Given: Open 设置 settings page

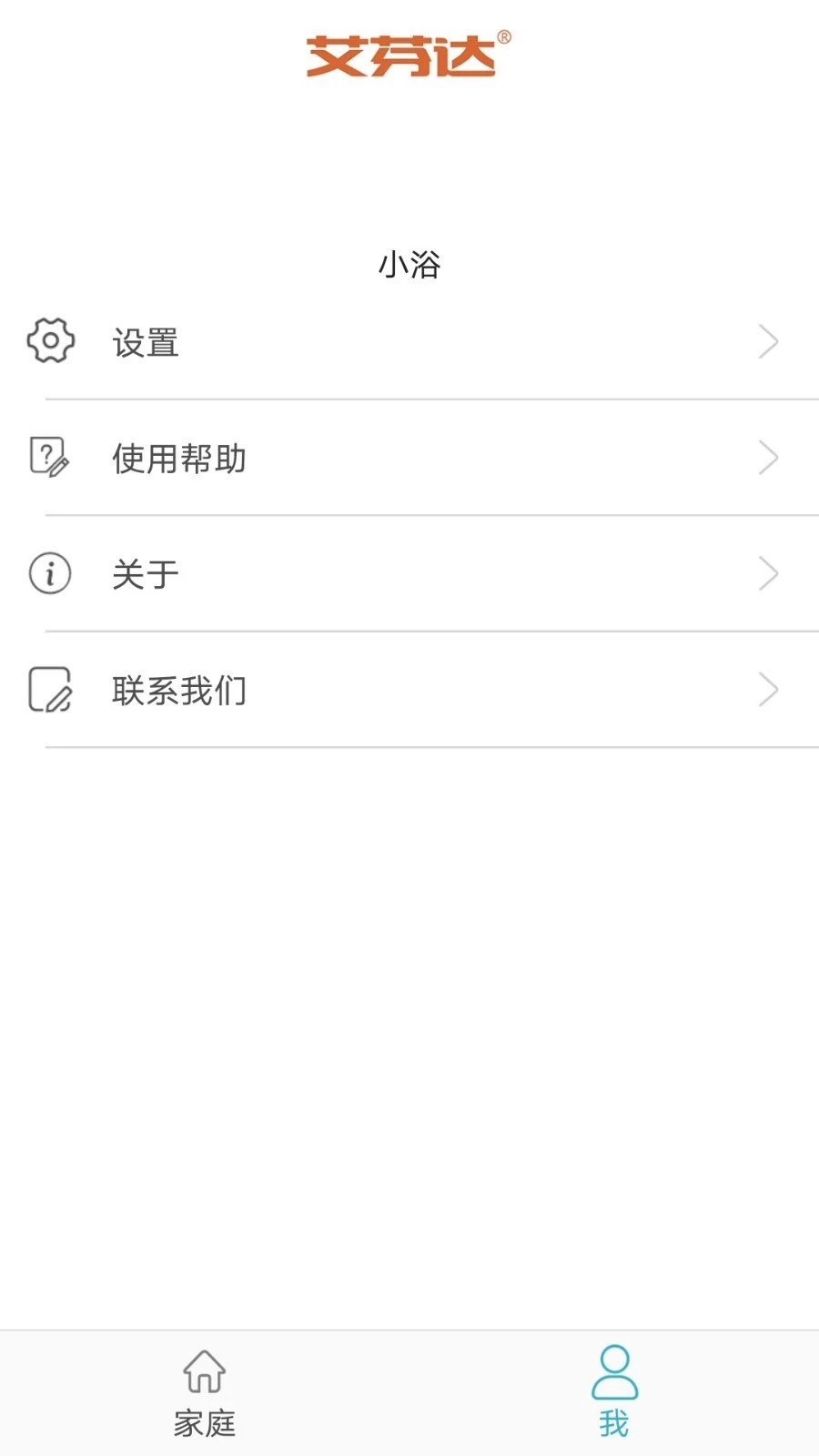Looking at the screenshot, I should (x=144, y=342).
